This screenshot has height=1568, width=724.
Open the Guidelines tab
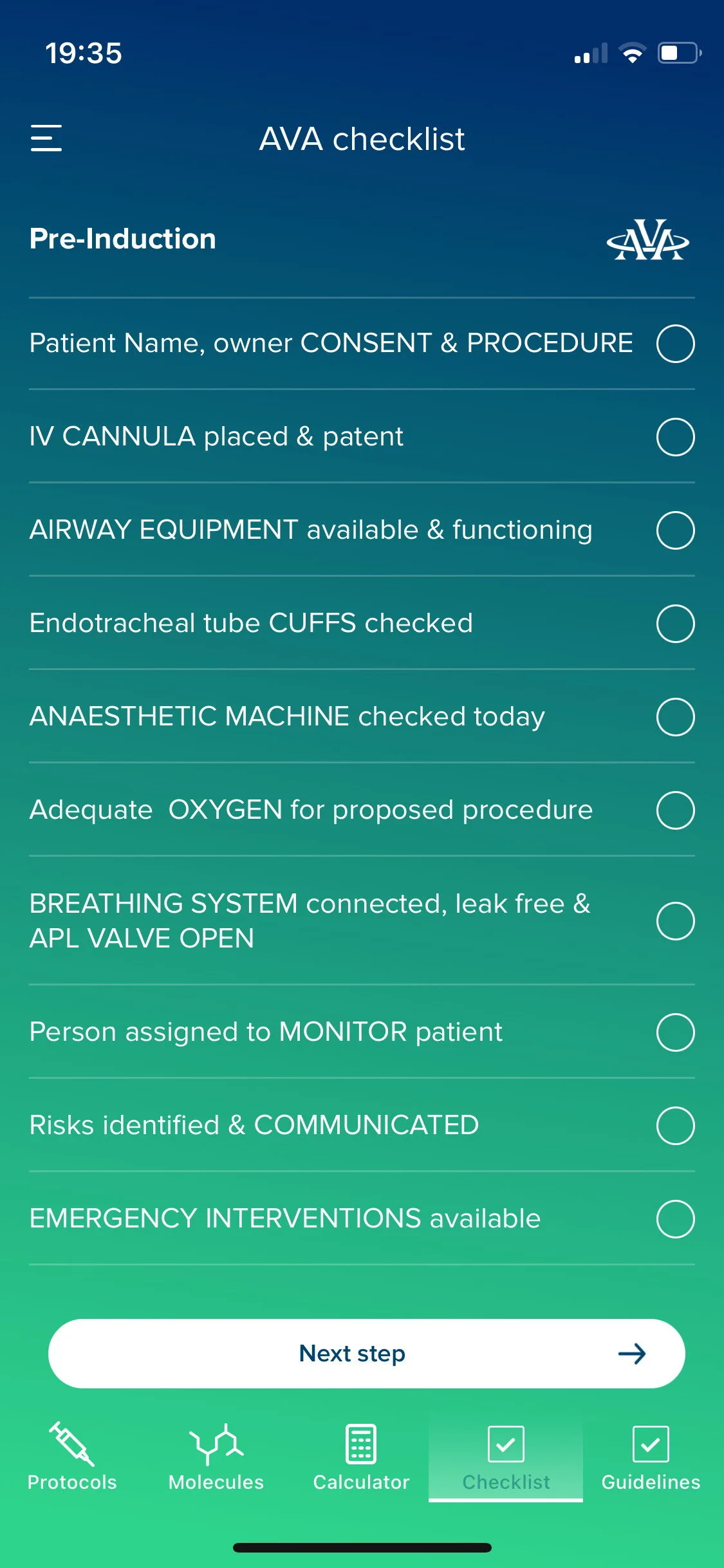[651, 1457]
